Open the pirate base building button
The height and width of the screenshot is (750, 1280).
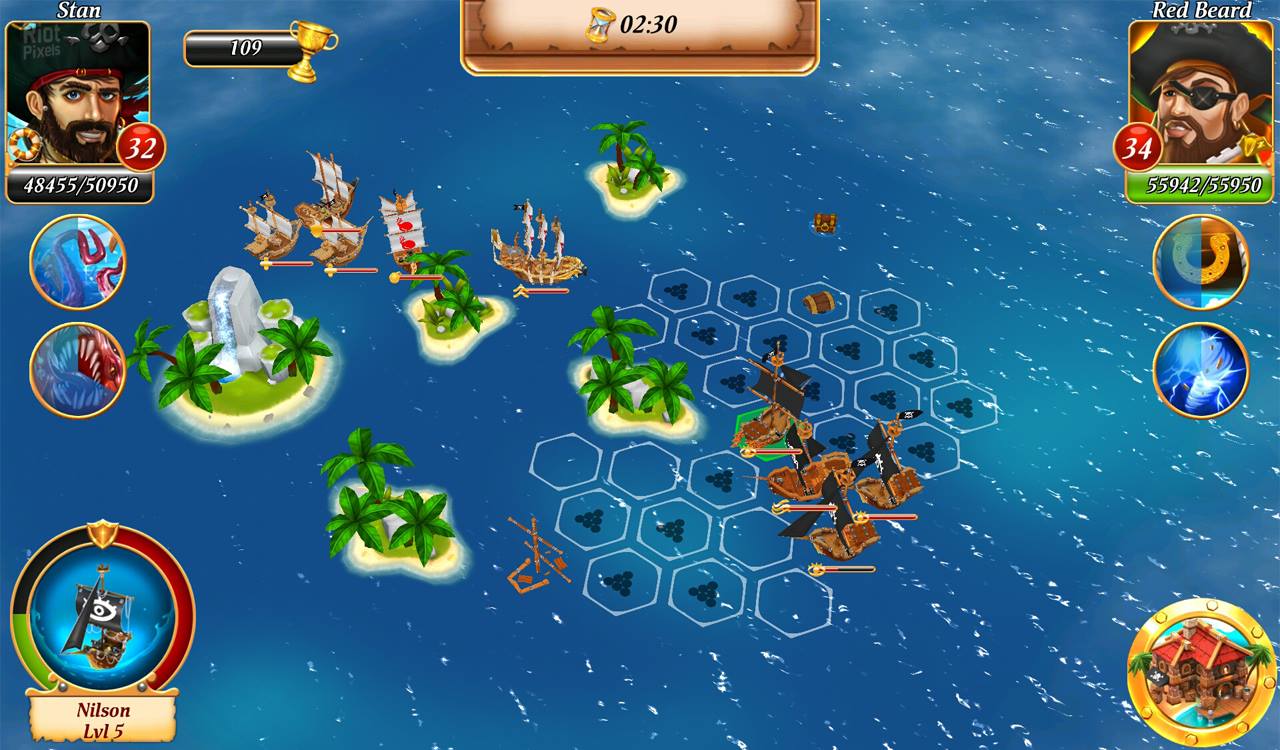pos(1201,672)
